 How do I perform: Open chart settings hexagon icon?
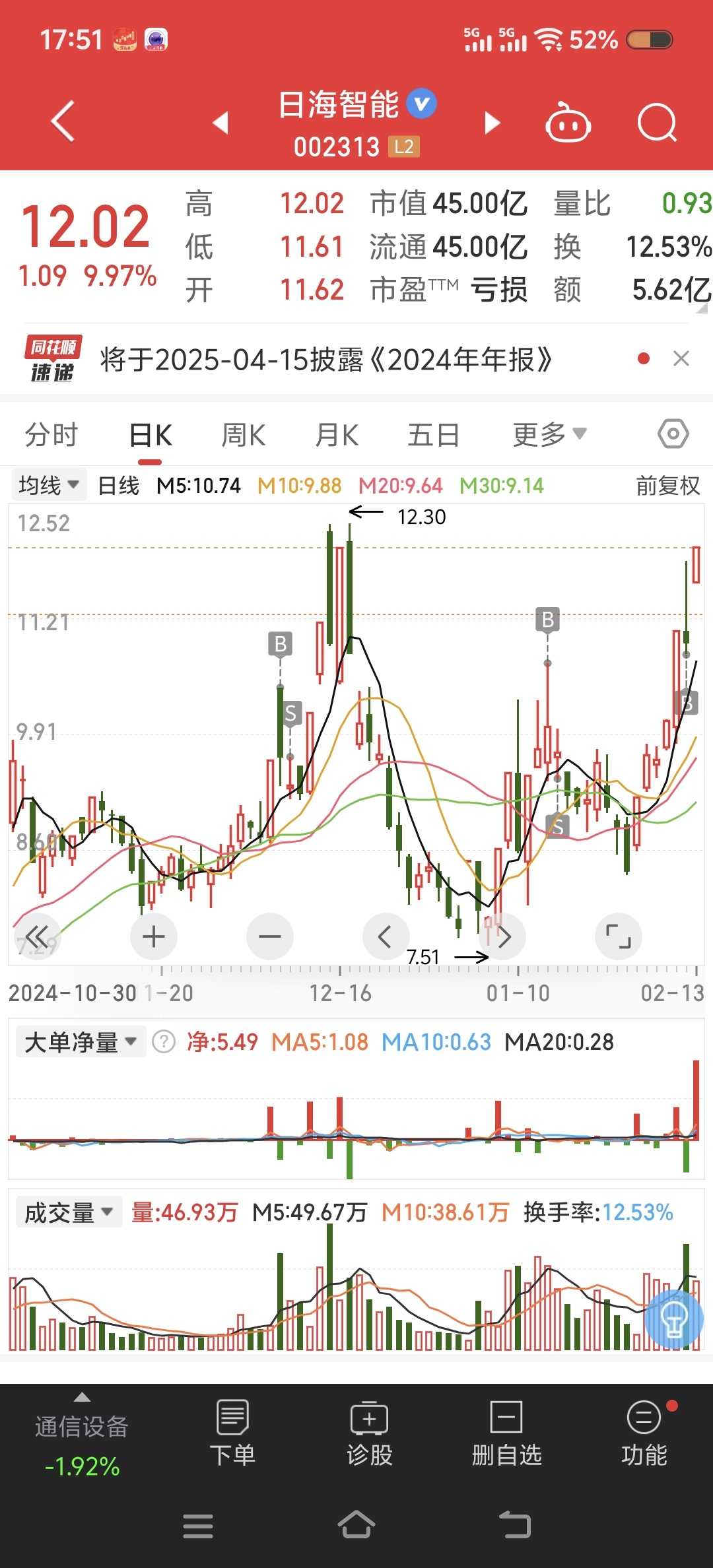tap(673, 434)
